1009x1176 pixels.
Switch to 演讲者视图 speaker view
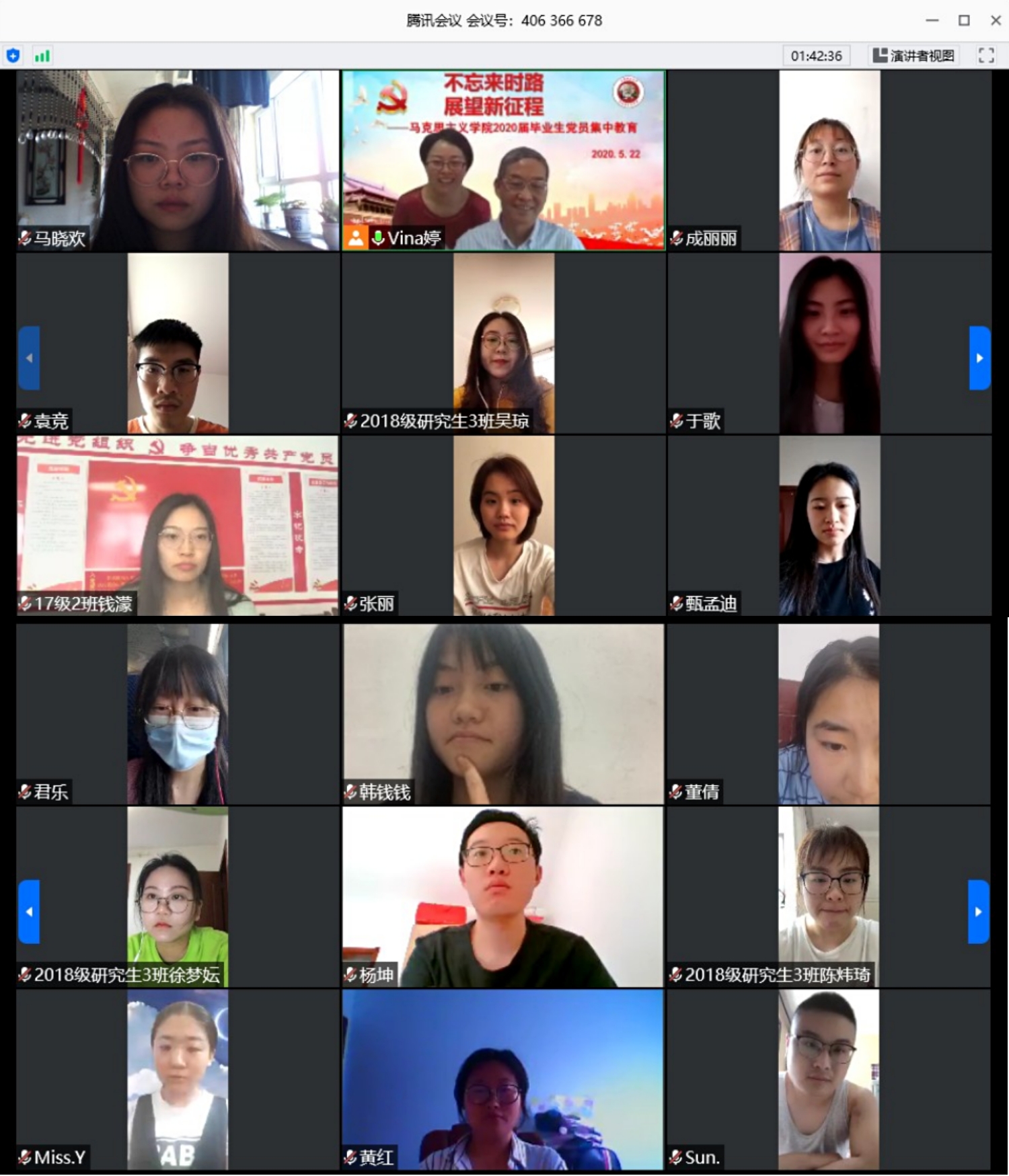[913, 56]
